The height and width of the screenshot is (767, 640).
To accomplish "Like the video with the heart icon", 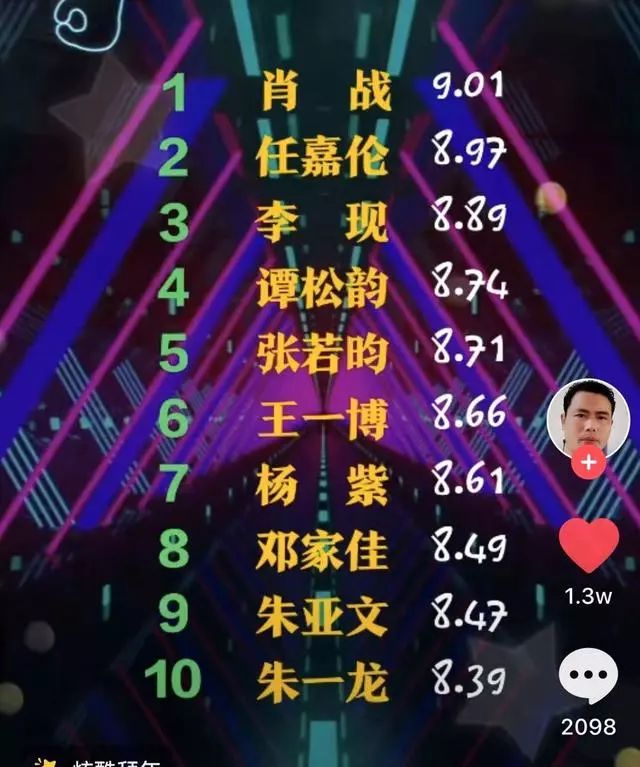I will click(x=588, y=545).
